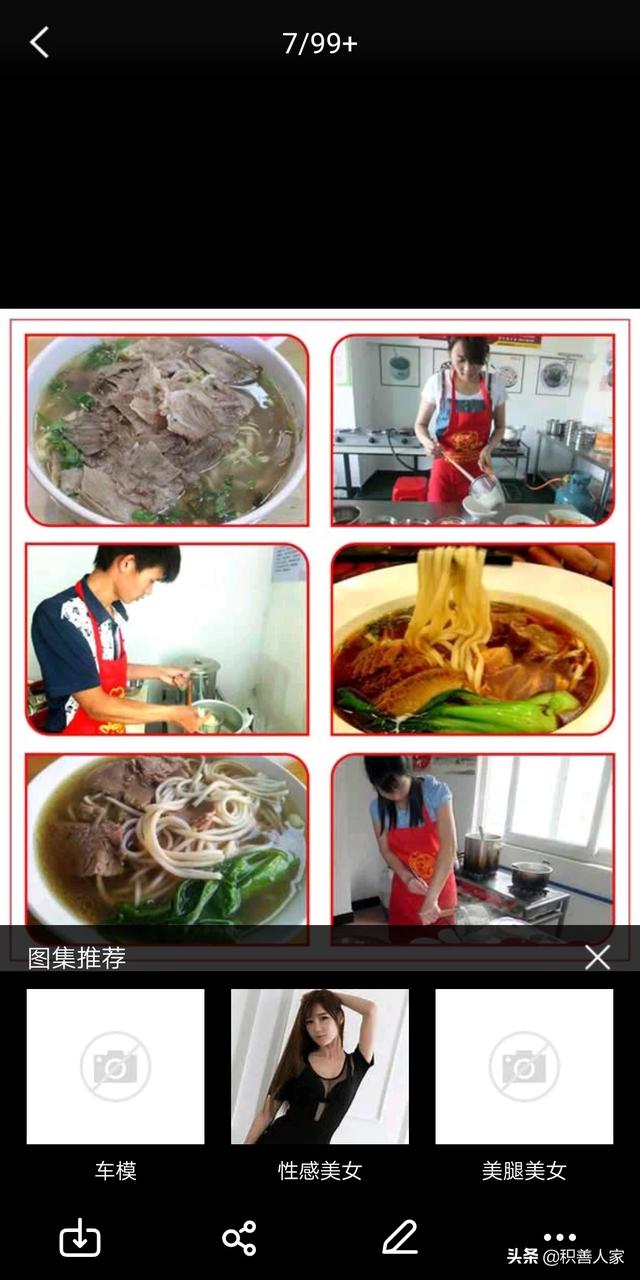
Task: Close the 图集推荐 recommendation panel
Action: (x=597, y=958)
